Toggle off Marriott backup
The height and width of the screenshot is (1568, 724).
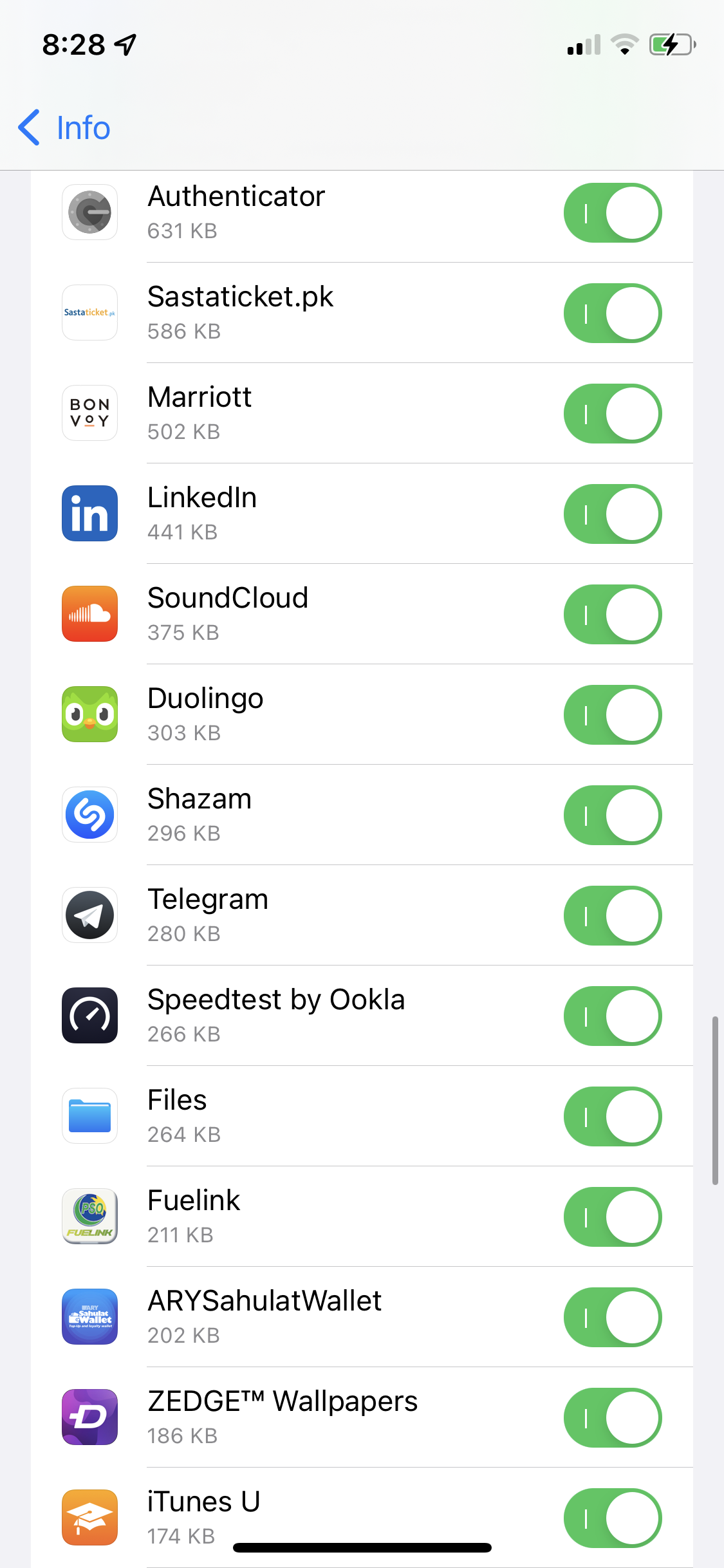[612, 414]
